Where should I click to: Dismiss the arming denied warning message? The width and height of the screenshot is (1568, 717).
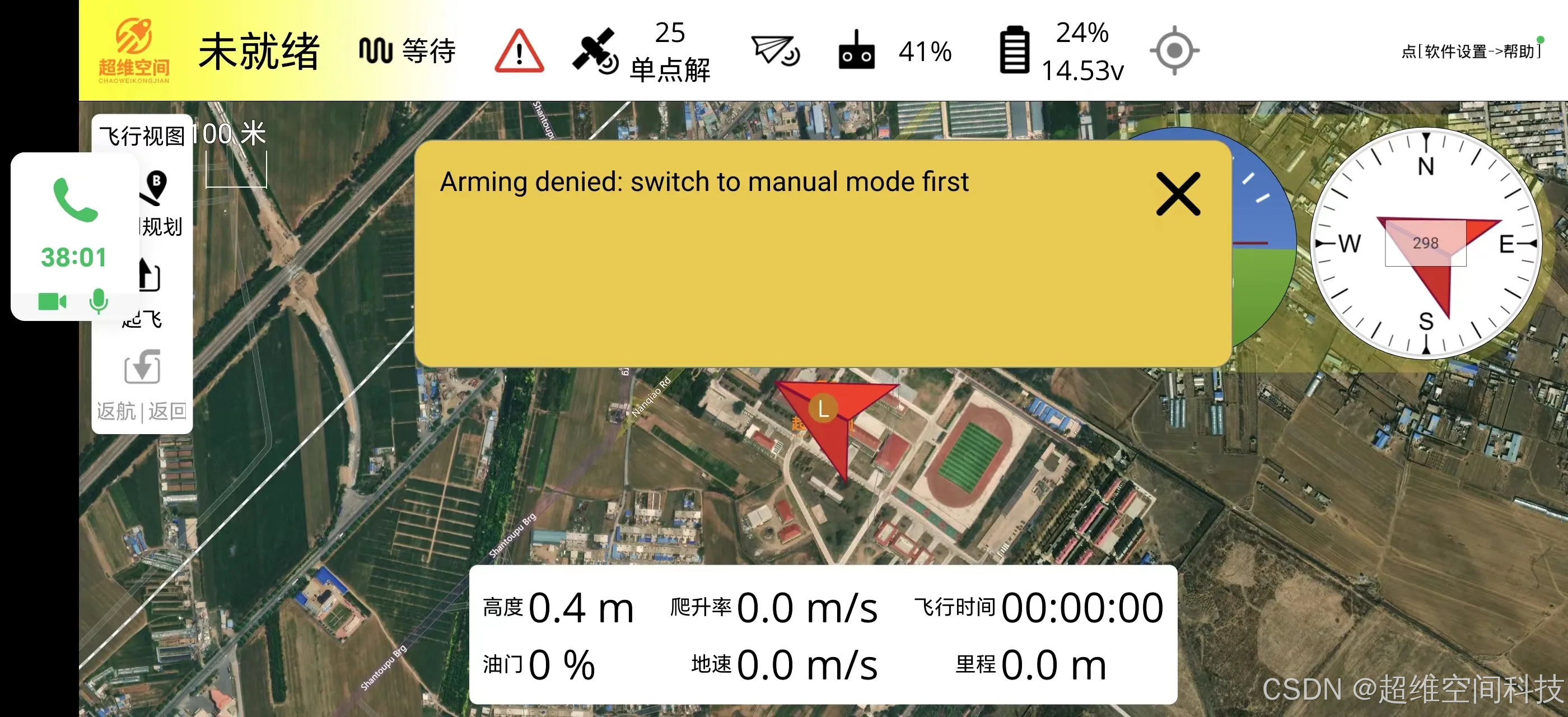pos(1177,194)
